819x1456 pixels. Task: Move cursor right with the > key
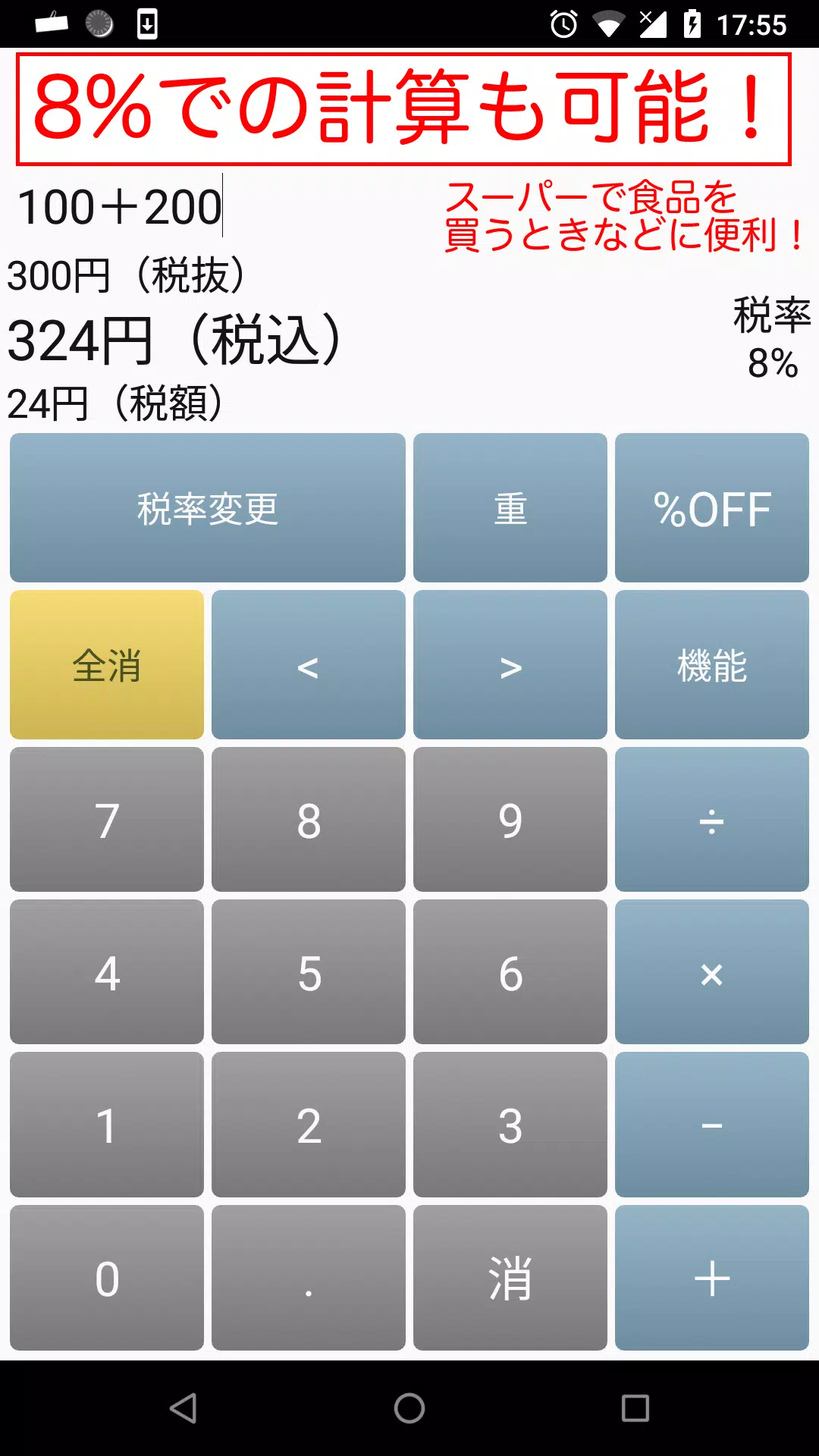(510, 664)
